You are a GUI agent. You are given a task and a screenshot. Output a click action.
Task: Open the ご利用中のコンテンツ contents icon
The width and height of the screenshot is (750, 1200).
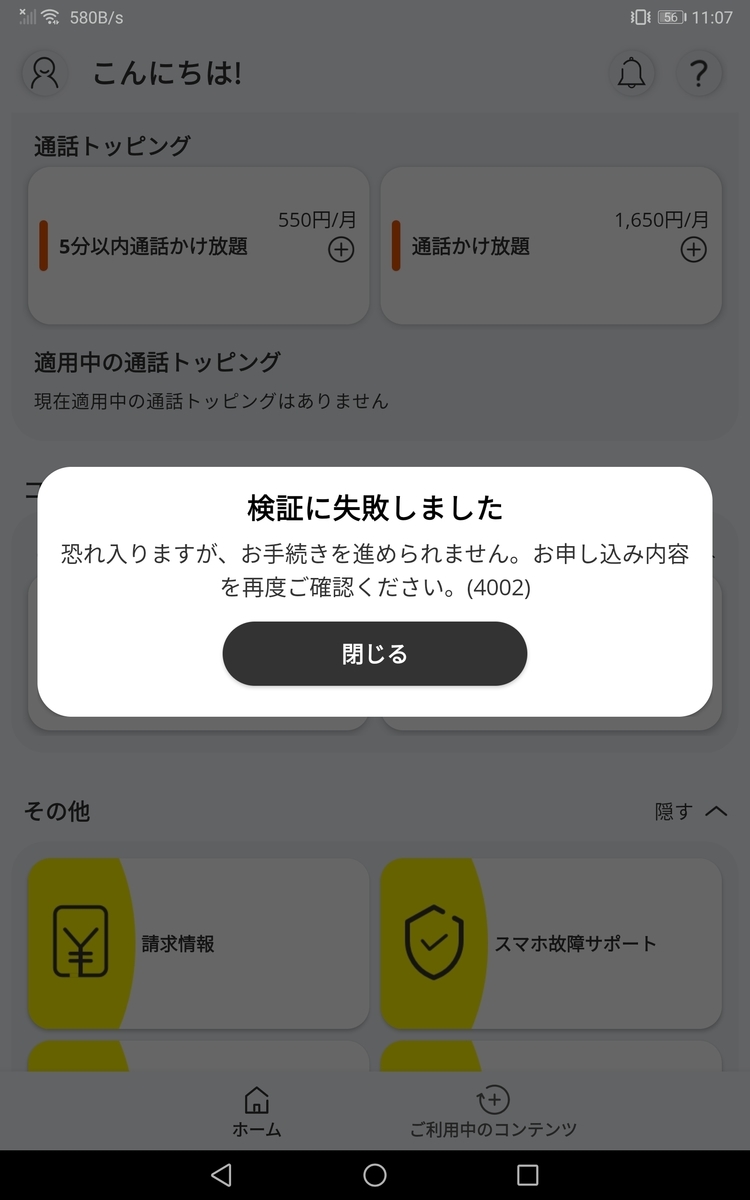pos(493,1099)
